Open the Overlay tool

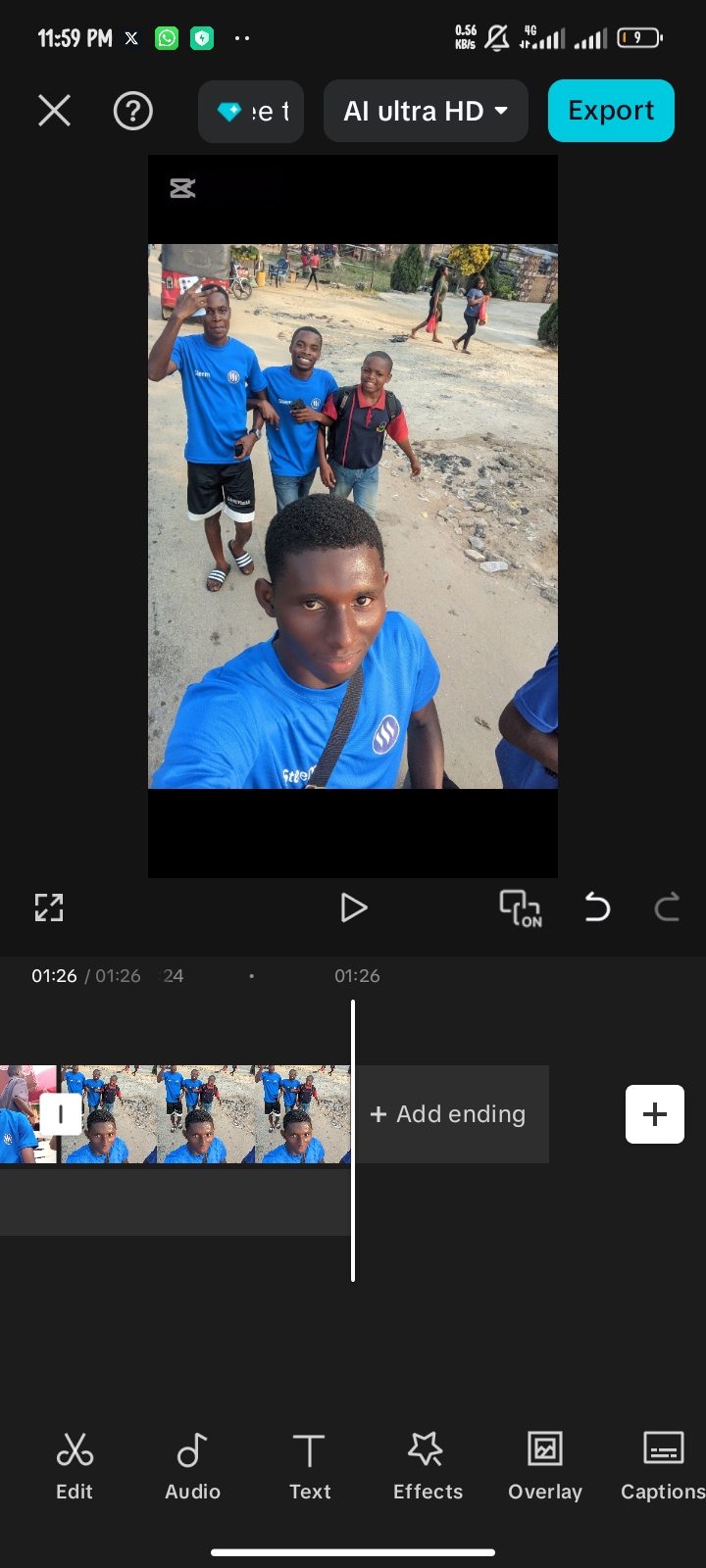click(x=545, y=1466)
